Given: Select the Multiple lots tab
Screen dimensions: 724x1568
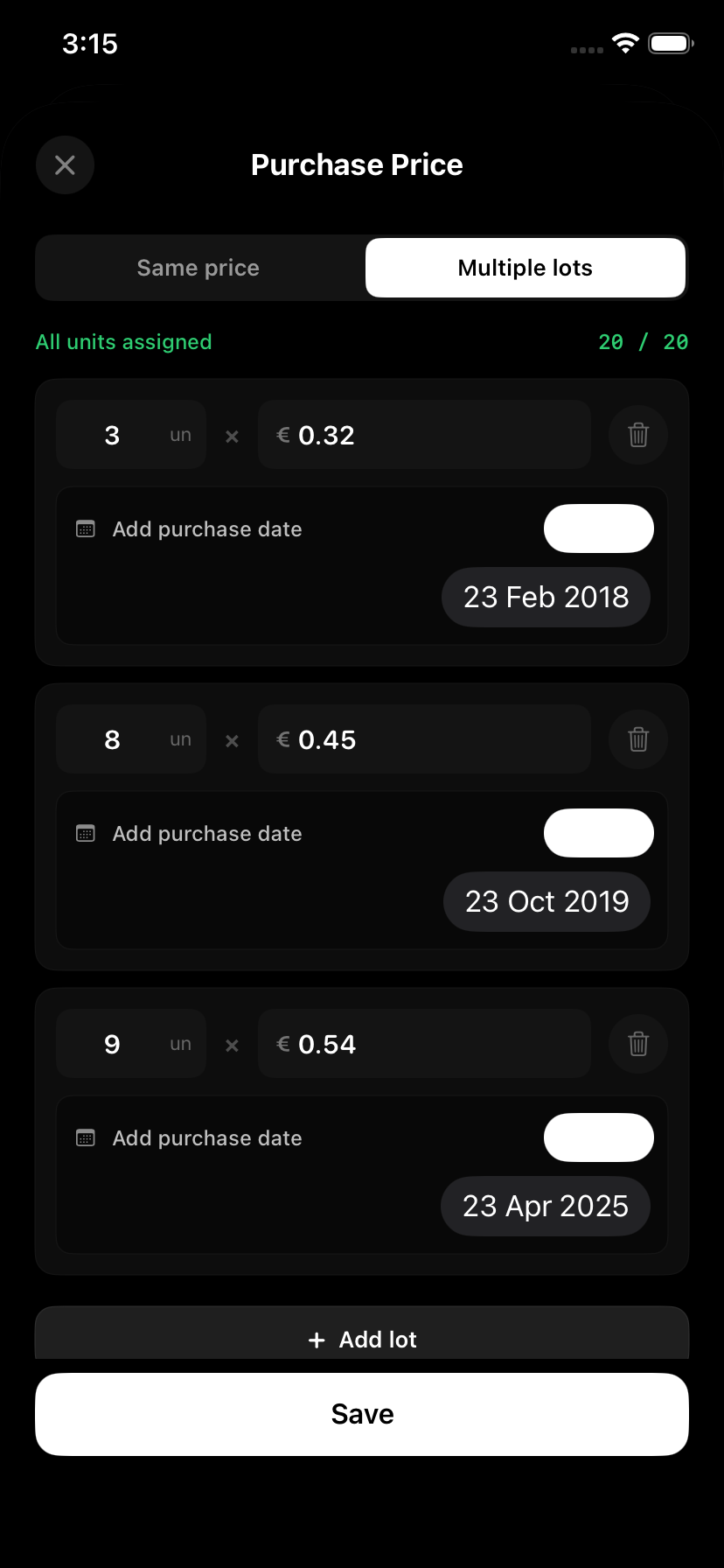Looking at the screenshot, I should pyautogui.click(x=525, y=268).
